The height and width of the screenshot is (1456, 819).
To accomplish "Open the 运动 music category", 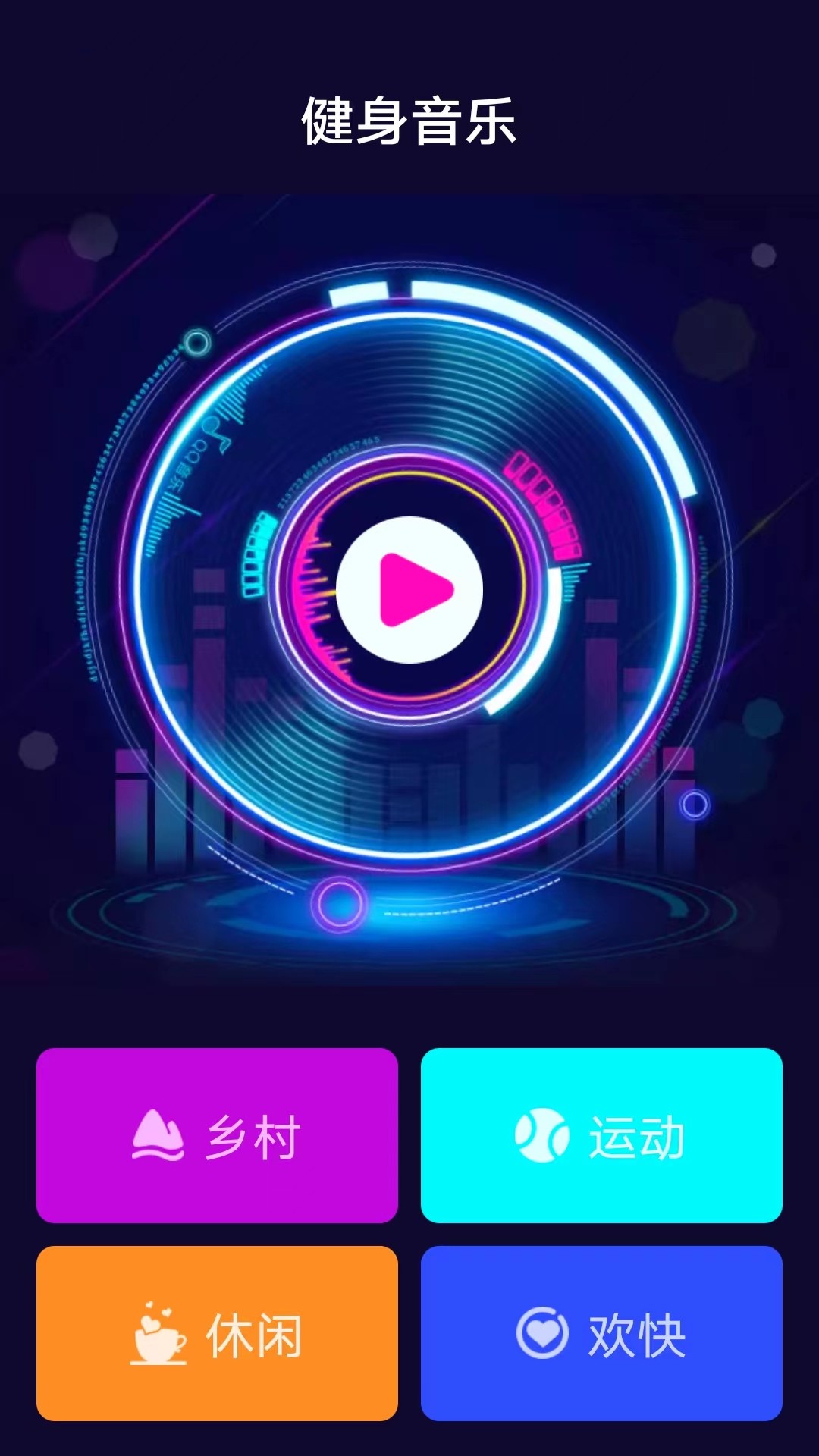I will (x=601, y=1135).
